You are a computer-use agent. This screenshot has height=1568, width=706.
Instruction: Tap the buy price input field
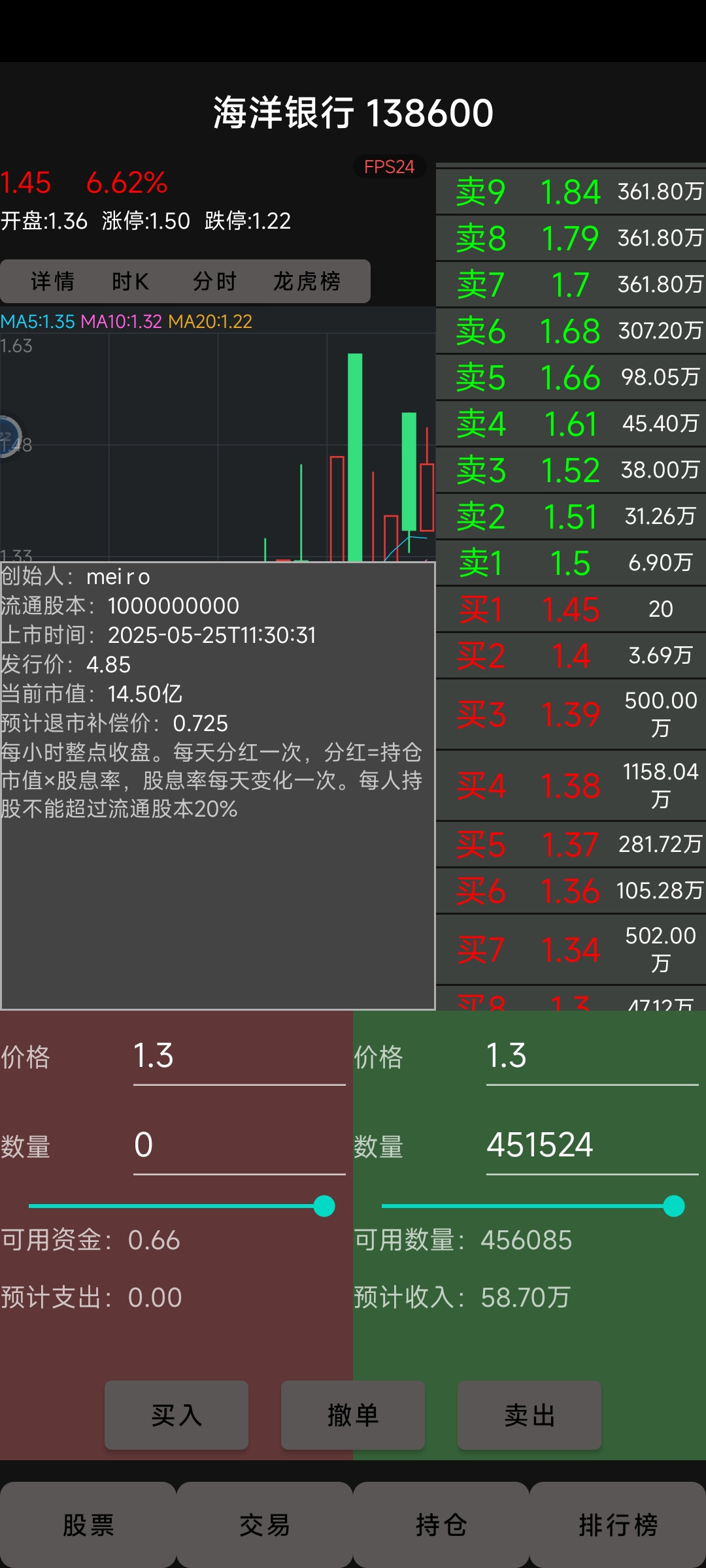point(239,1057)
